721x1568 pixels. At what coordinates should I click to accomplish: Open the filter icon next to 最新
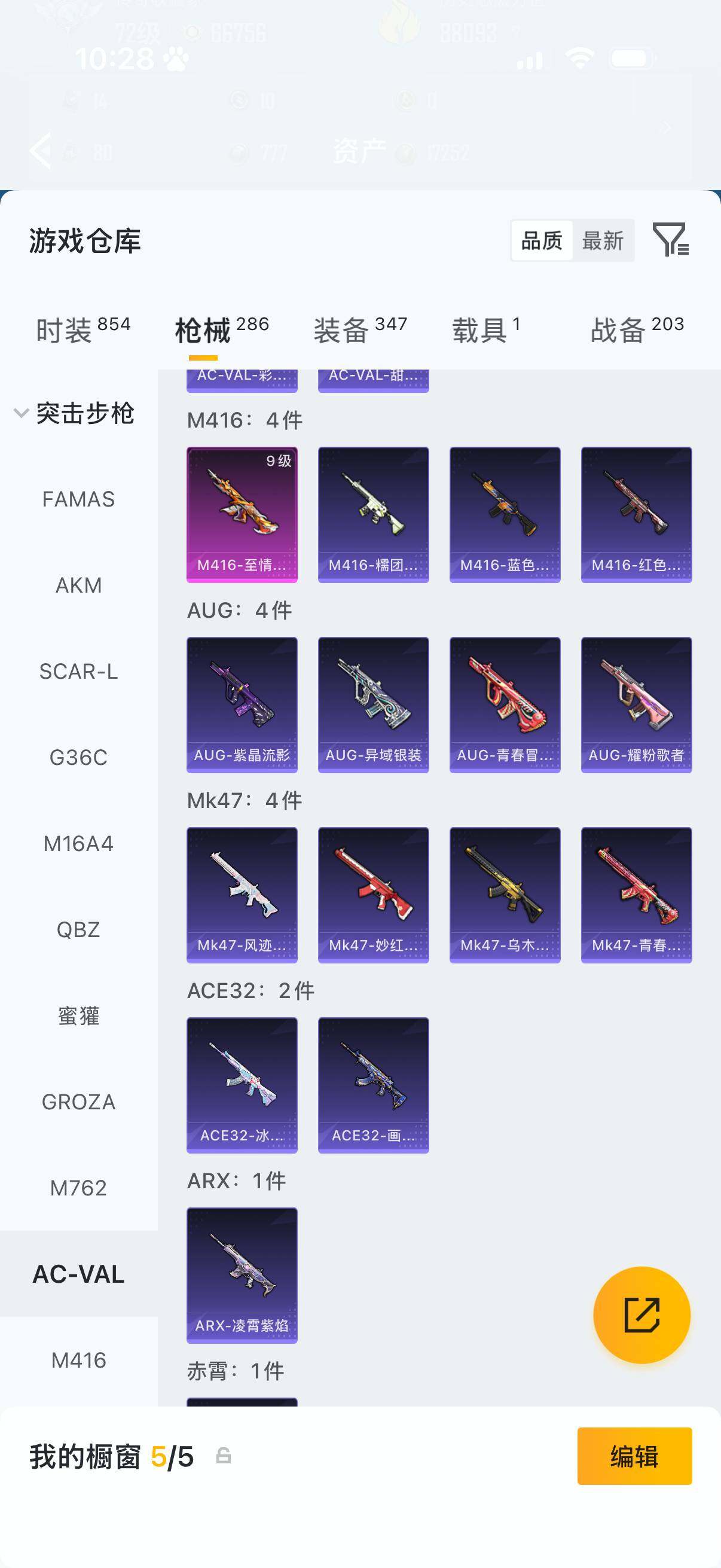(671, 239)
